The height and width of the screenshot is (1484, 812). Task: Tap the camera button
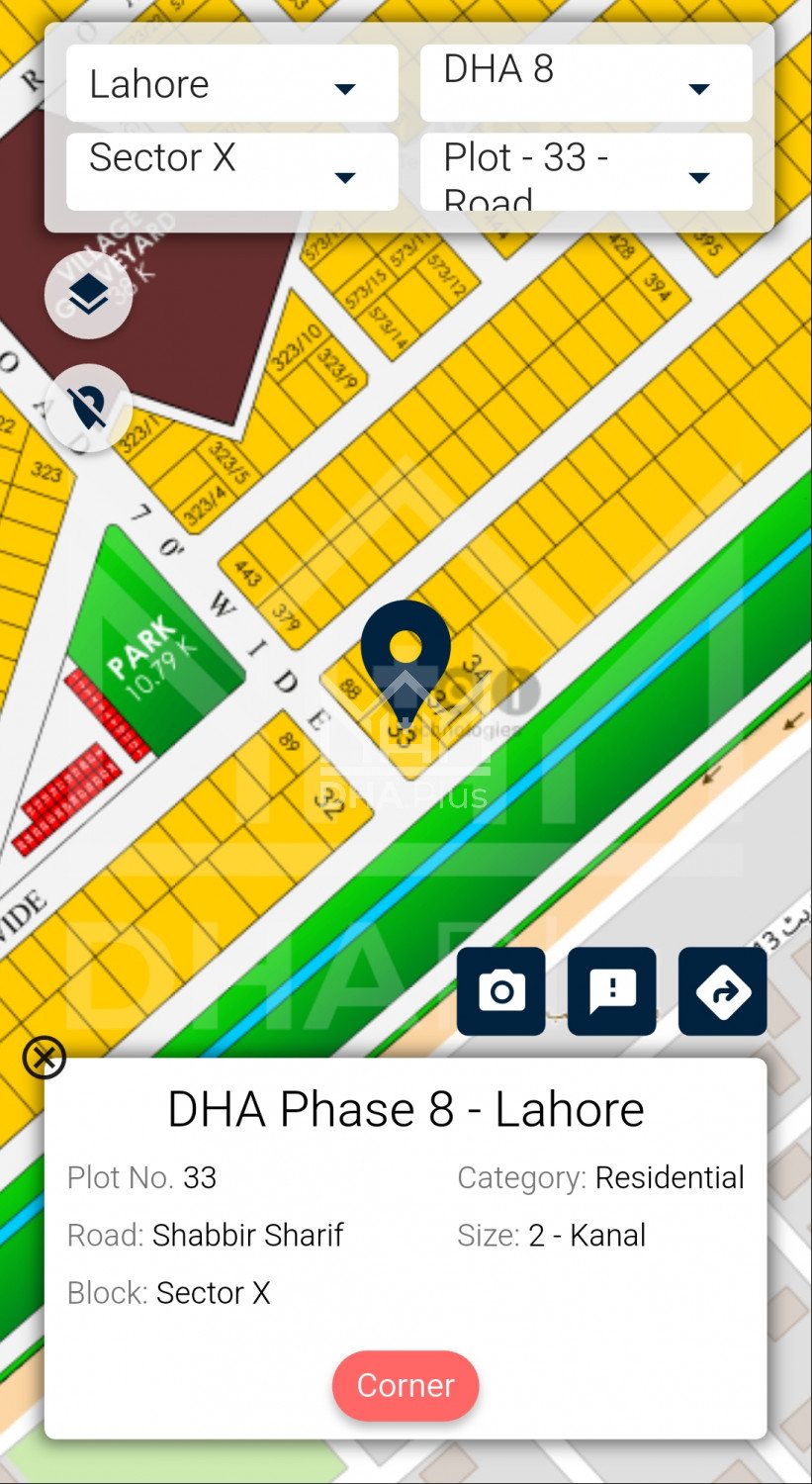point(501,991)
